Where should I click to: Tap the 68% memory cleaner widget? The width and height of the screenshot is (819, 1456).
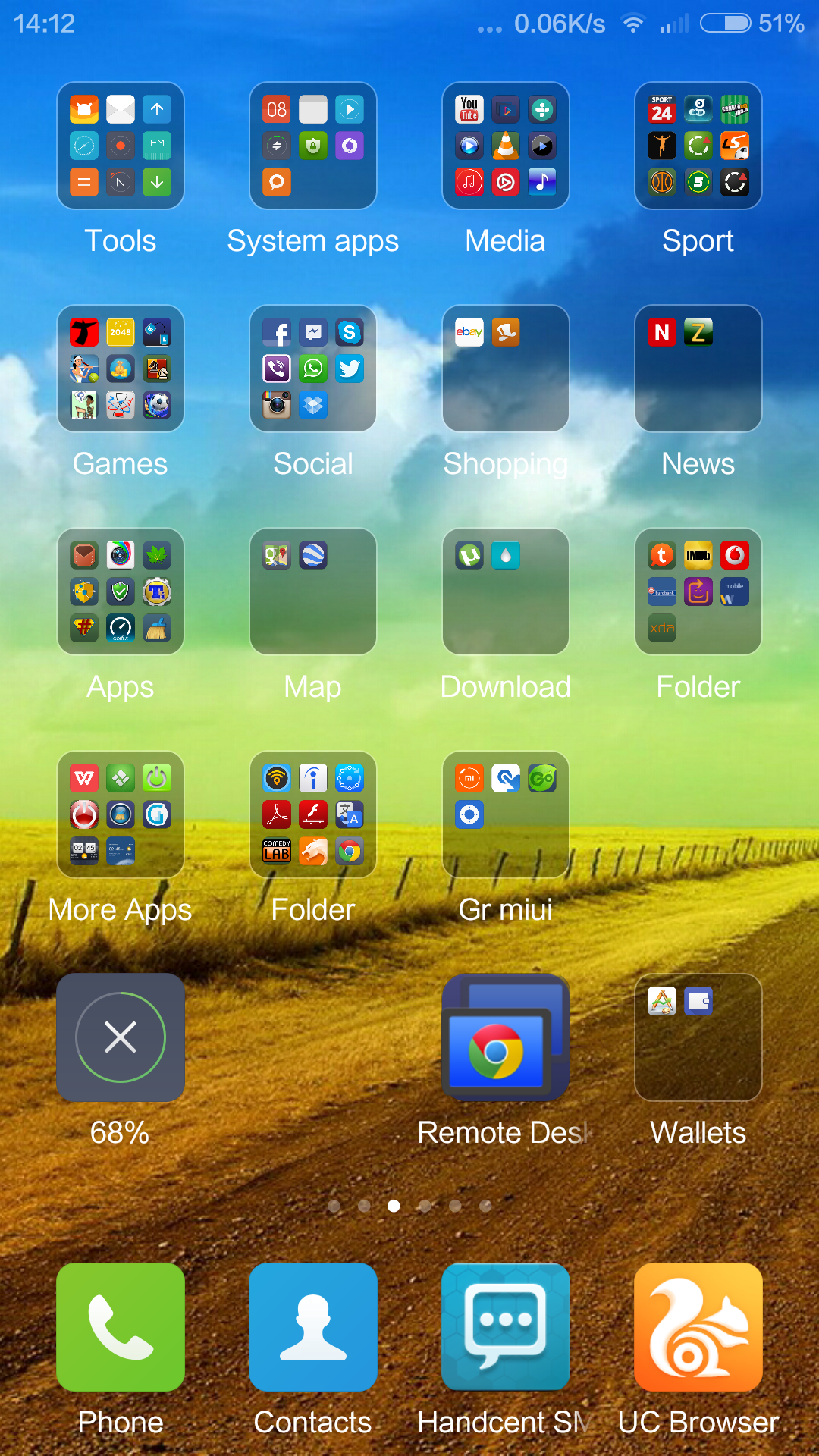(121, 1037)
